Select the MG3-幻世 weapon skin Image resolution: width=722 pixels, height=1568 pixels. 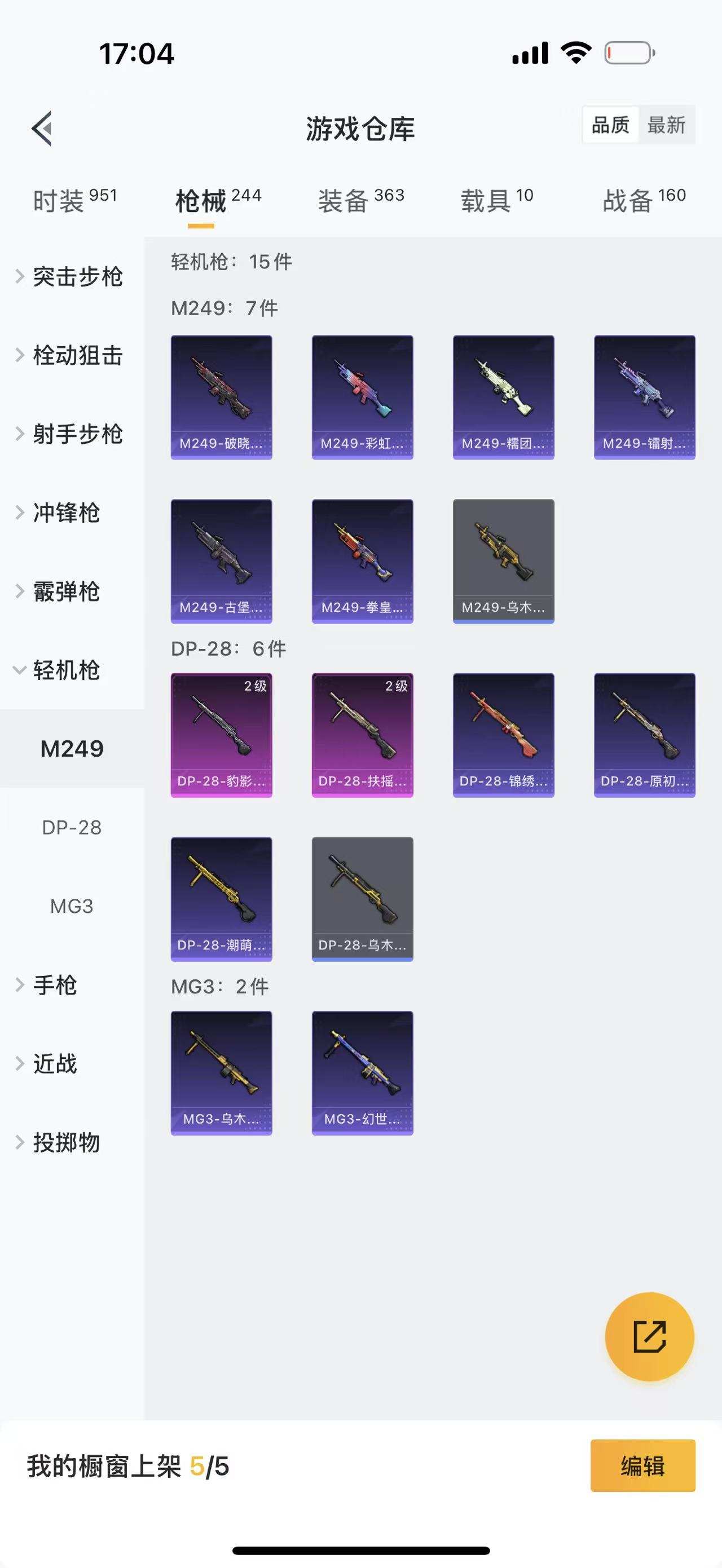[x=363, y=1074]
